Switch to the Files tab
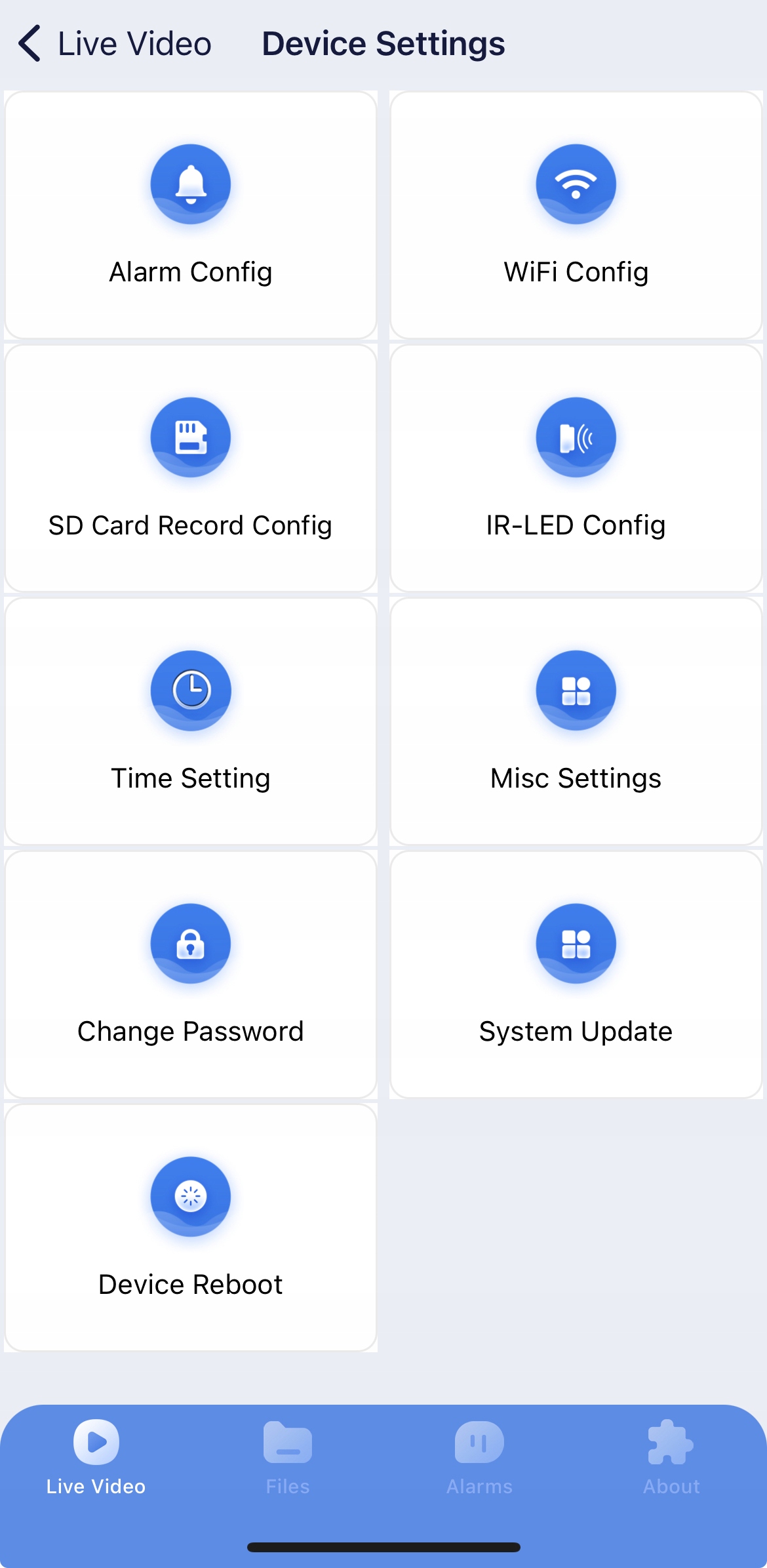 tap(288, 1457)
